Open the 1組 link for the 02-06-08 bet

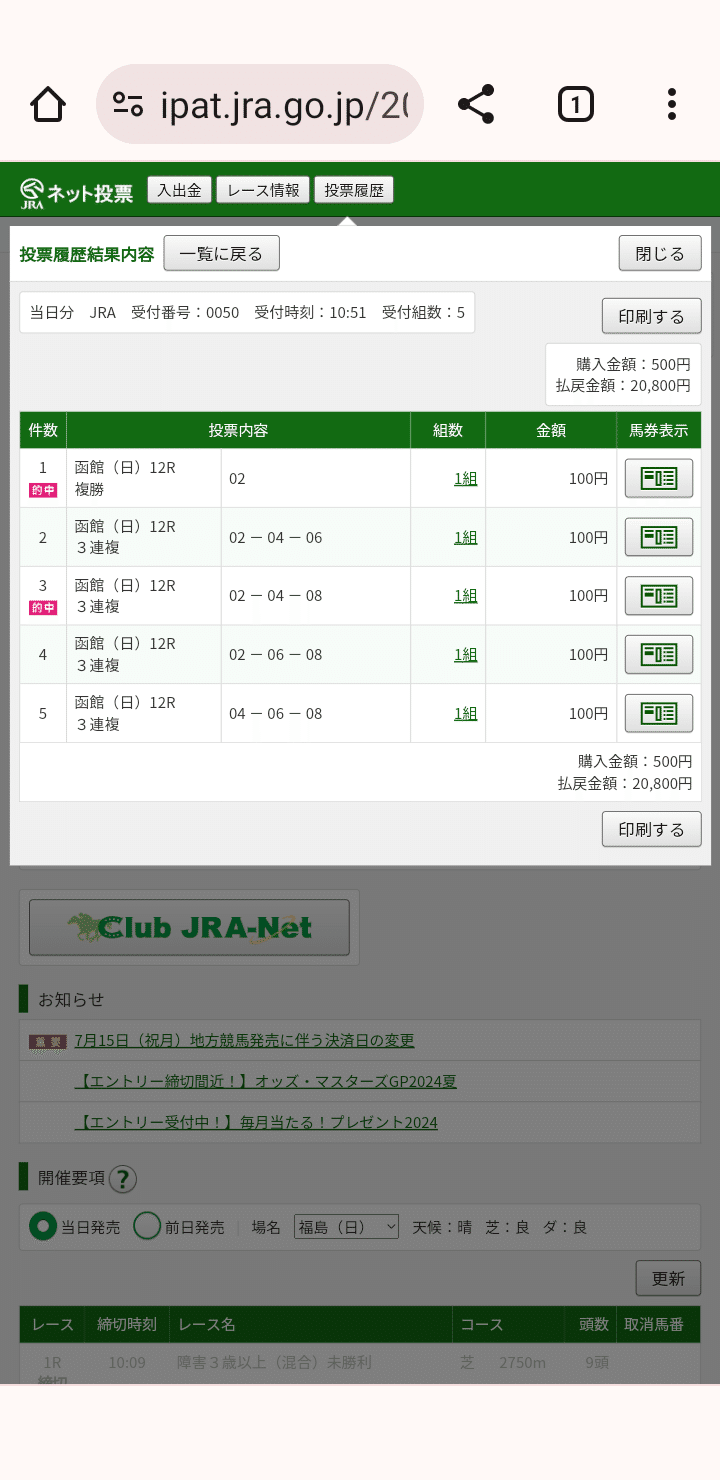(x=465, y=655)
